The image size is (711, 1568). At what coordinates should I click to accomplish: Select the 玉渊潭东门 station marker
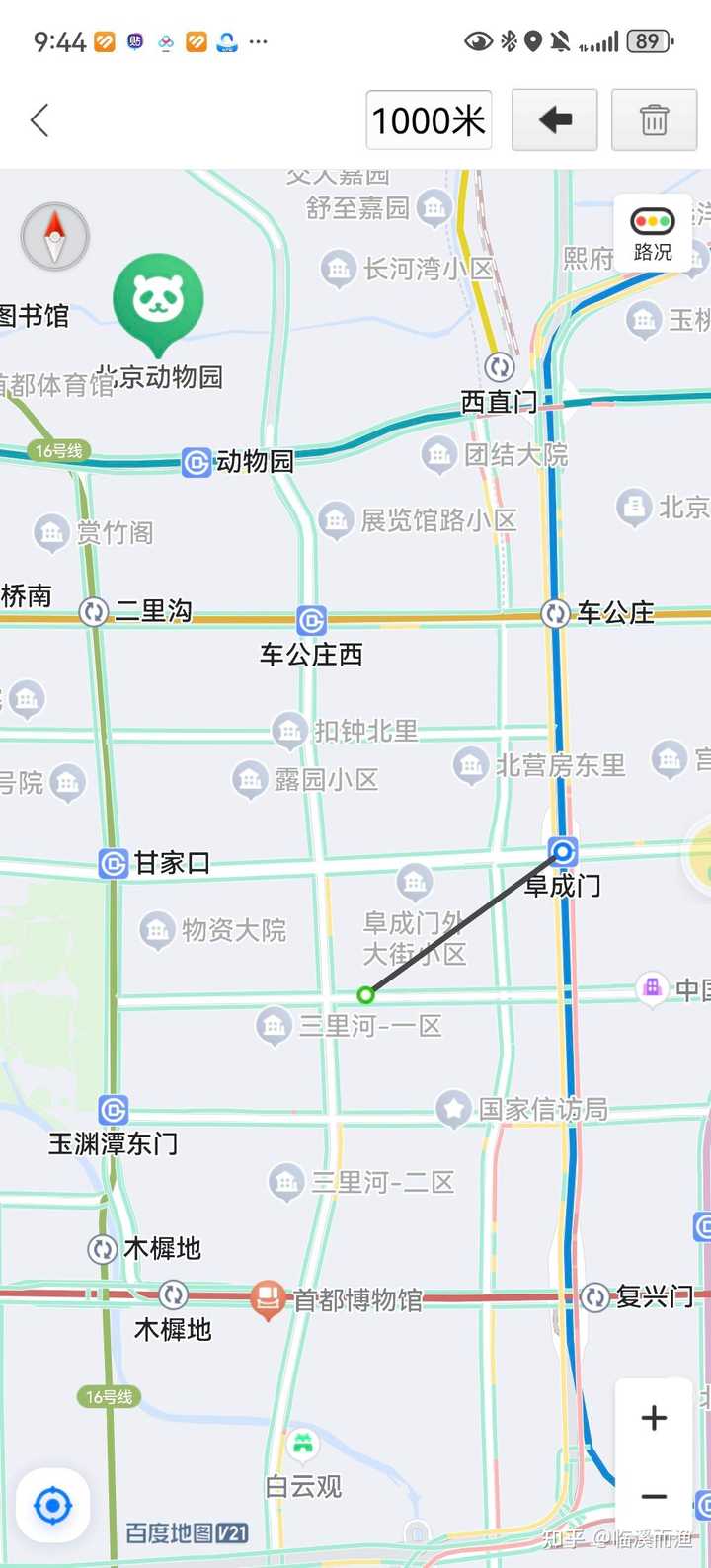[x=114, y=1110]
